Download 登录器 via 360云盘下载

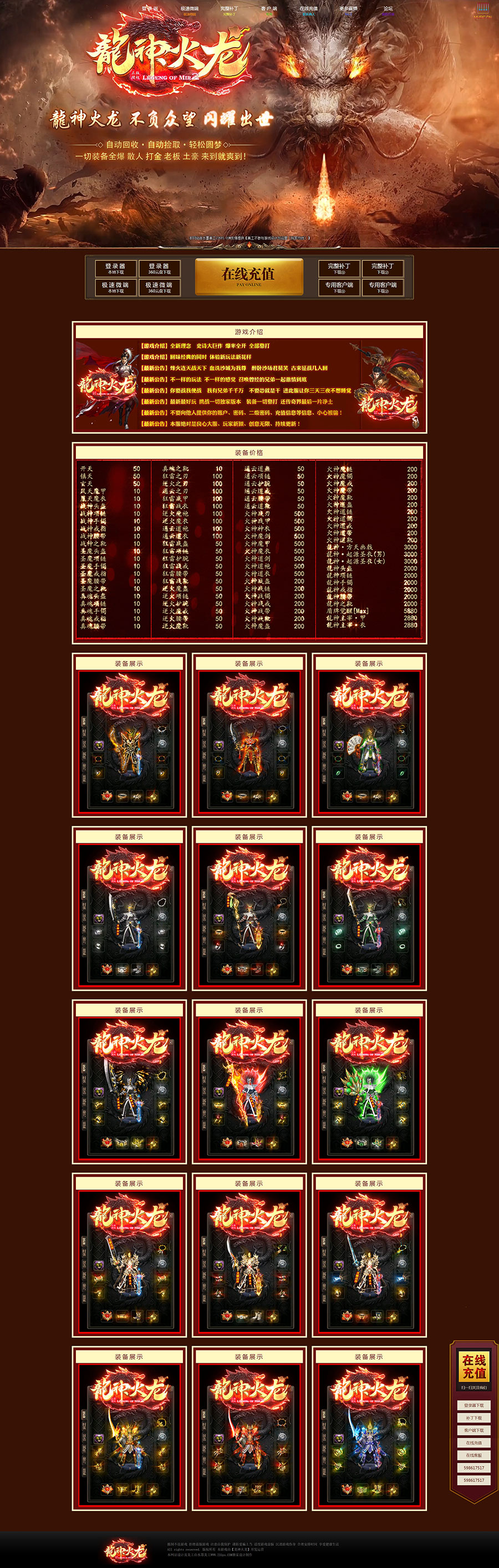pyautogui.click(x=160, y=268)
